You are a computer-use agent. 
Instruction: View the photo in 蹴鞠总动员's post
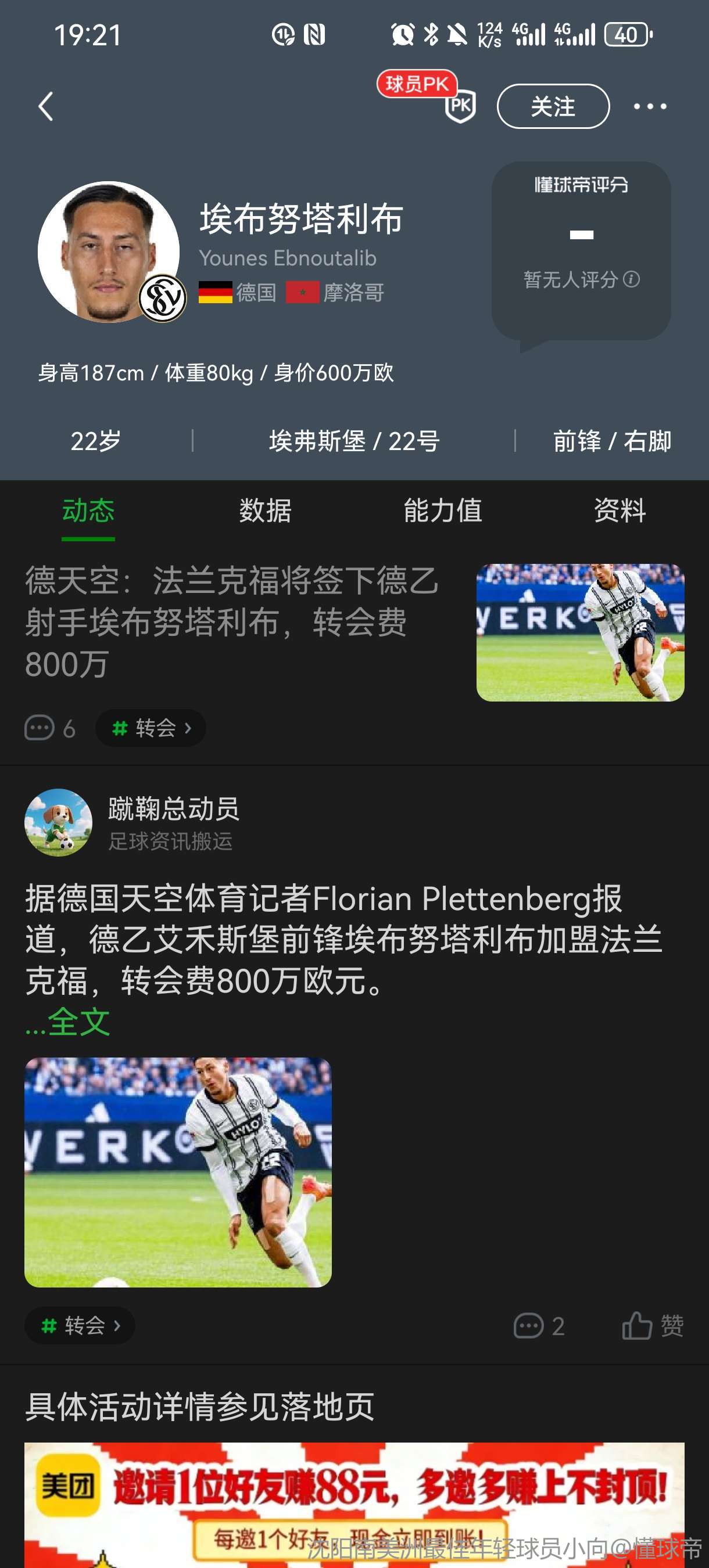click(x=178, y=1172)
